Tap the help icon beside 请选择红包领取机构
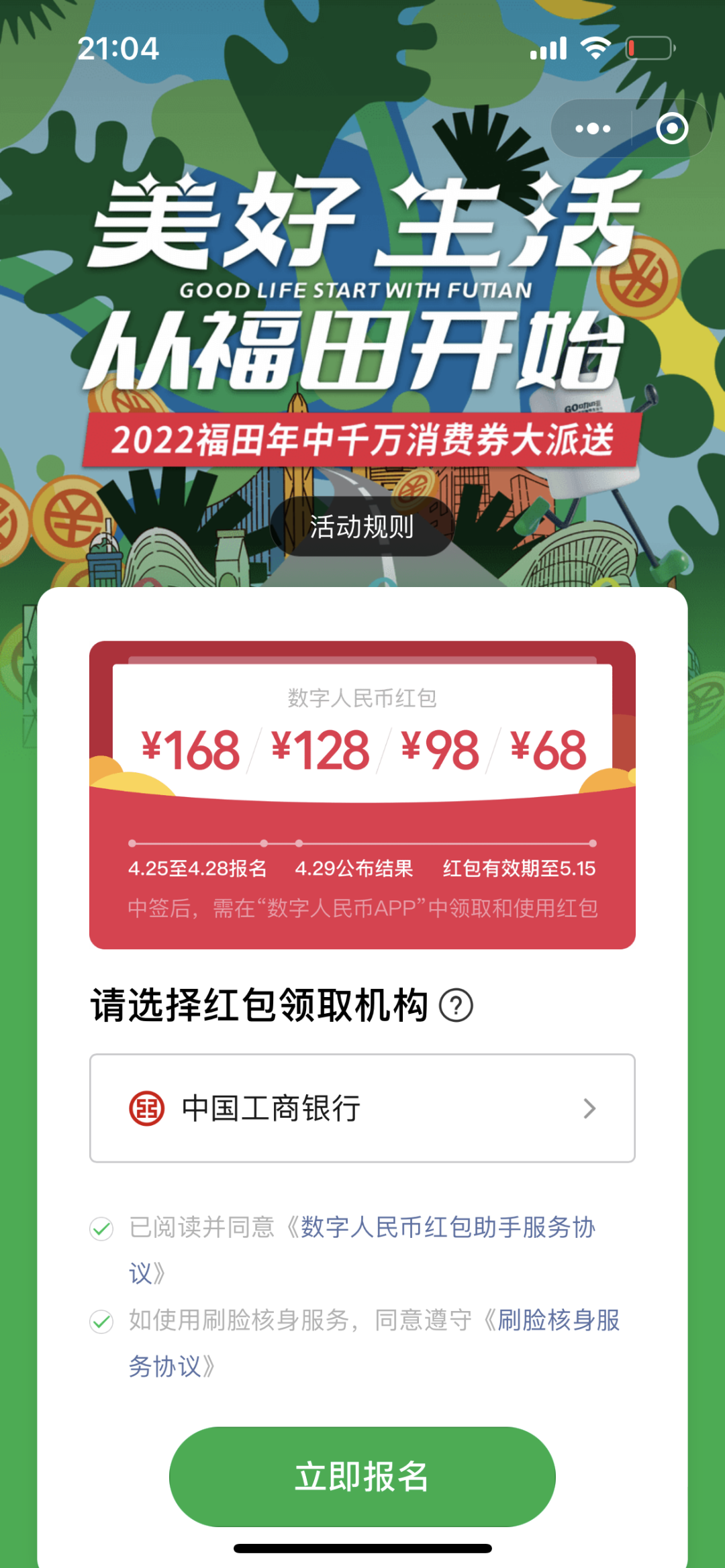The image size is (725, 1568). click(x=456, y=1006)
